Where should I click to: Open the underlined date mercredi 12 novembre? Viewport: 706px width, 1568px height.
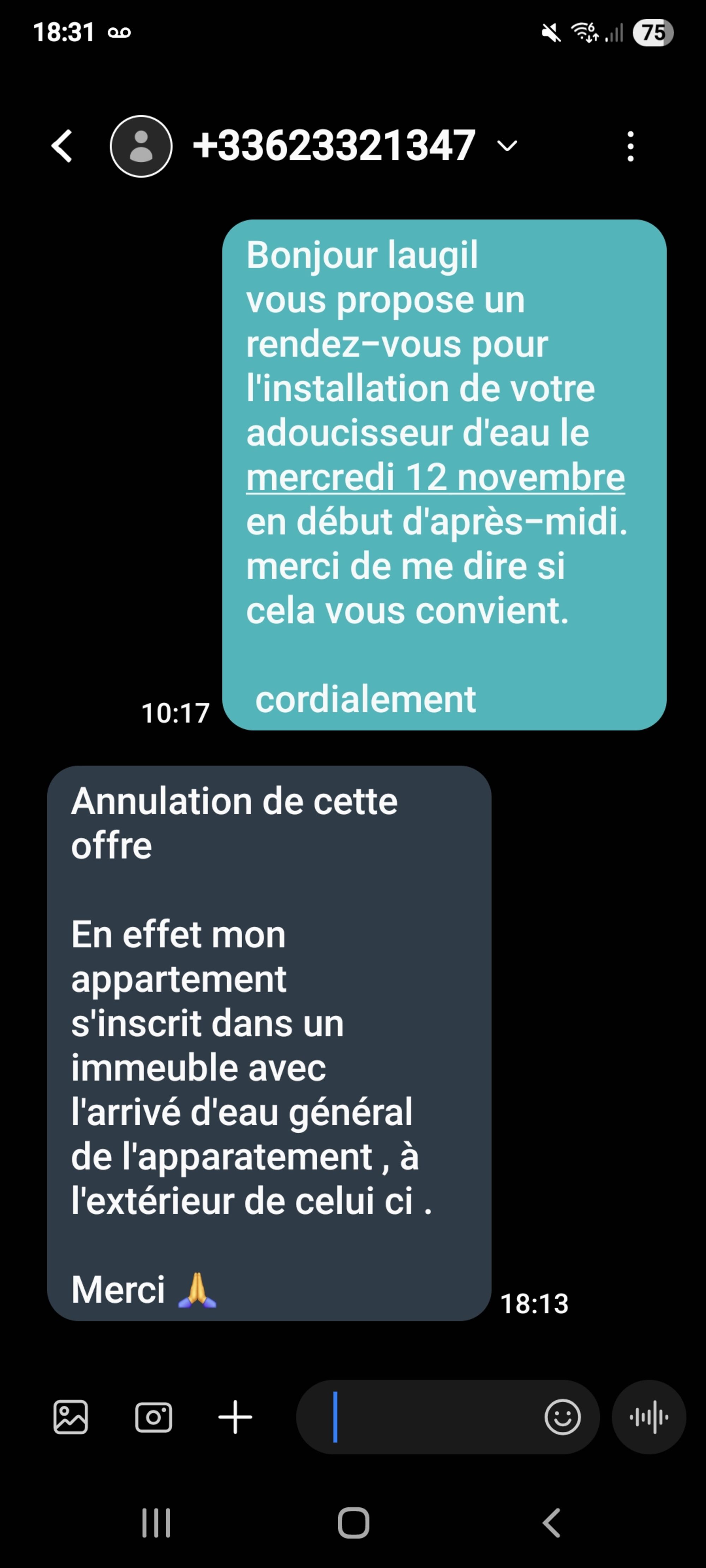(x=435, y=477)
